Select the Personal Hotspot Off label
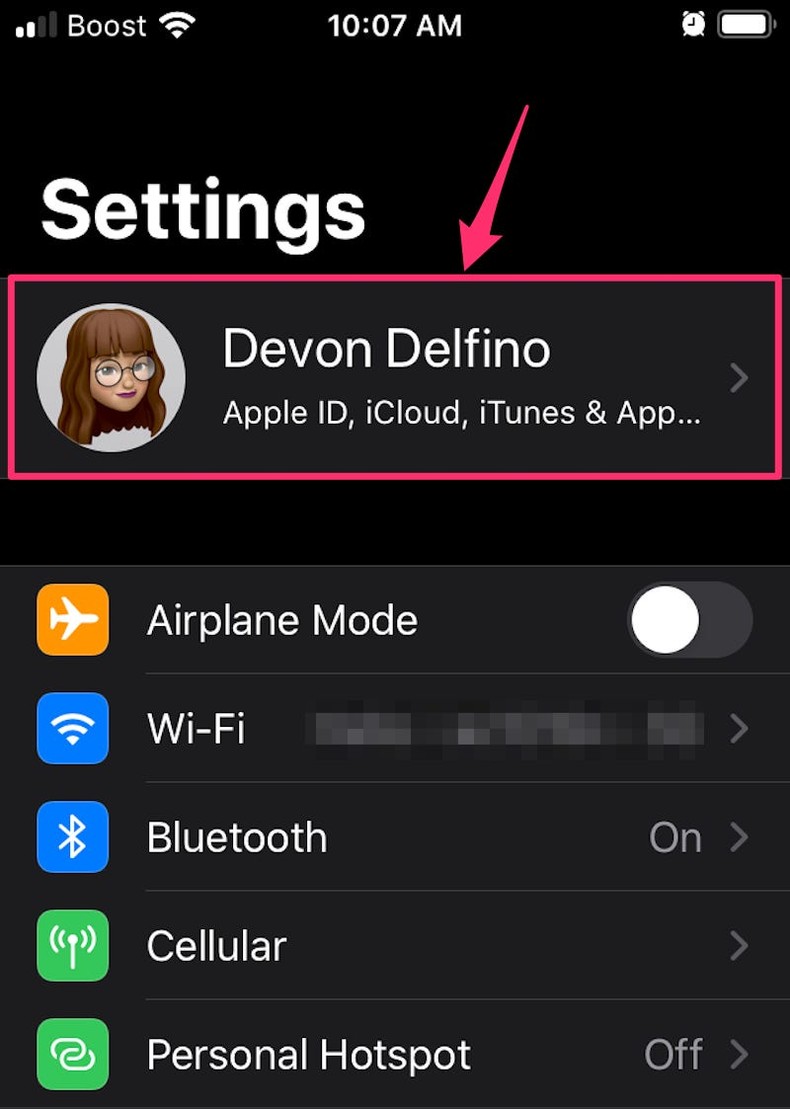 672,1054
